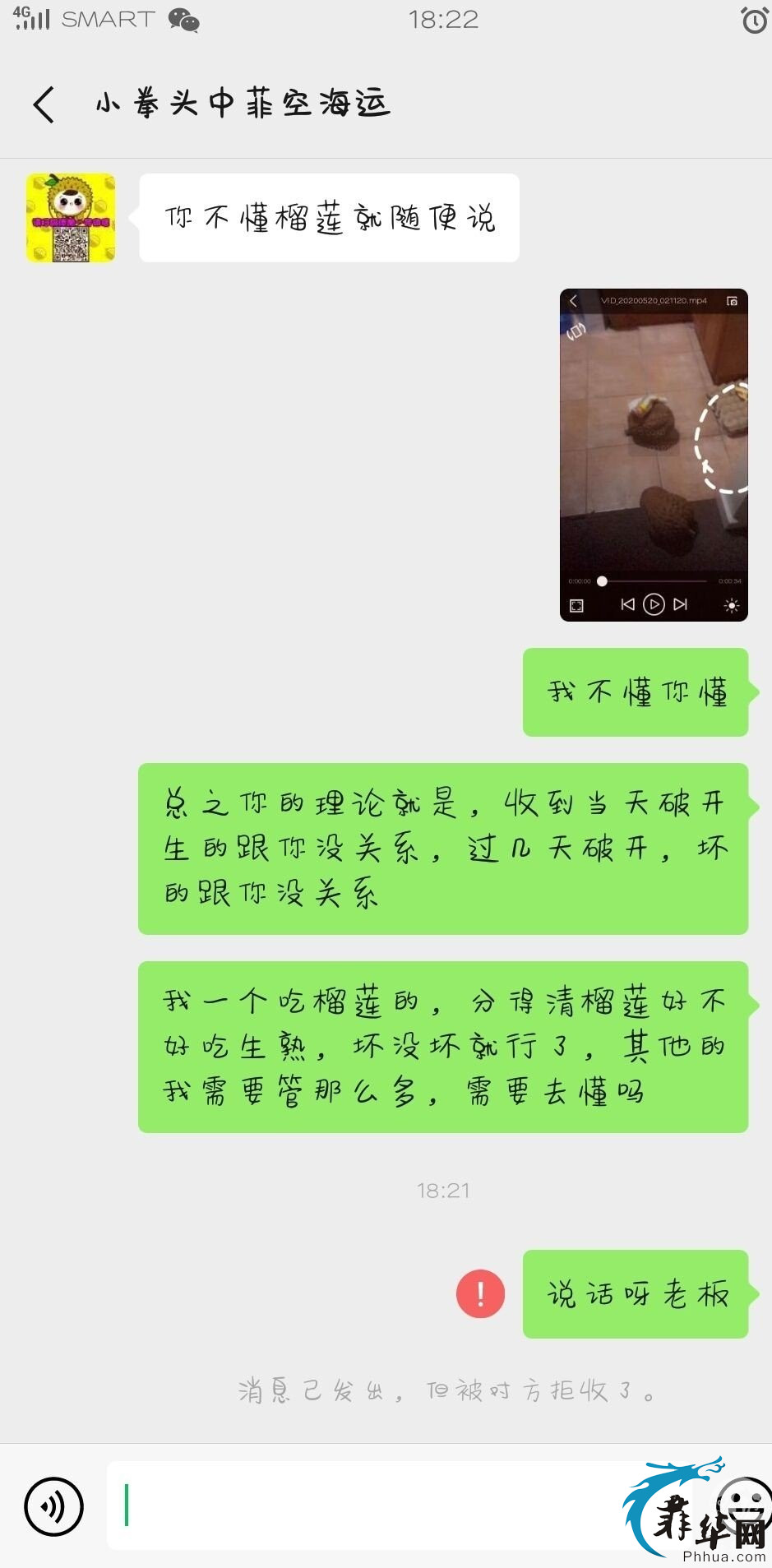Screen dimensions: 772x1568
Task: Switch to voice message input
Action: point(54,1507)
